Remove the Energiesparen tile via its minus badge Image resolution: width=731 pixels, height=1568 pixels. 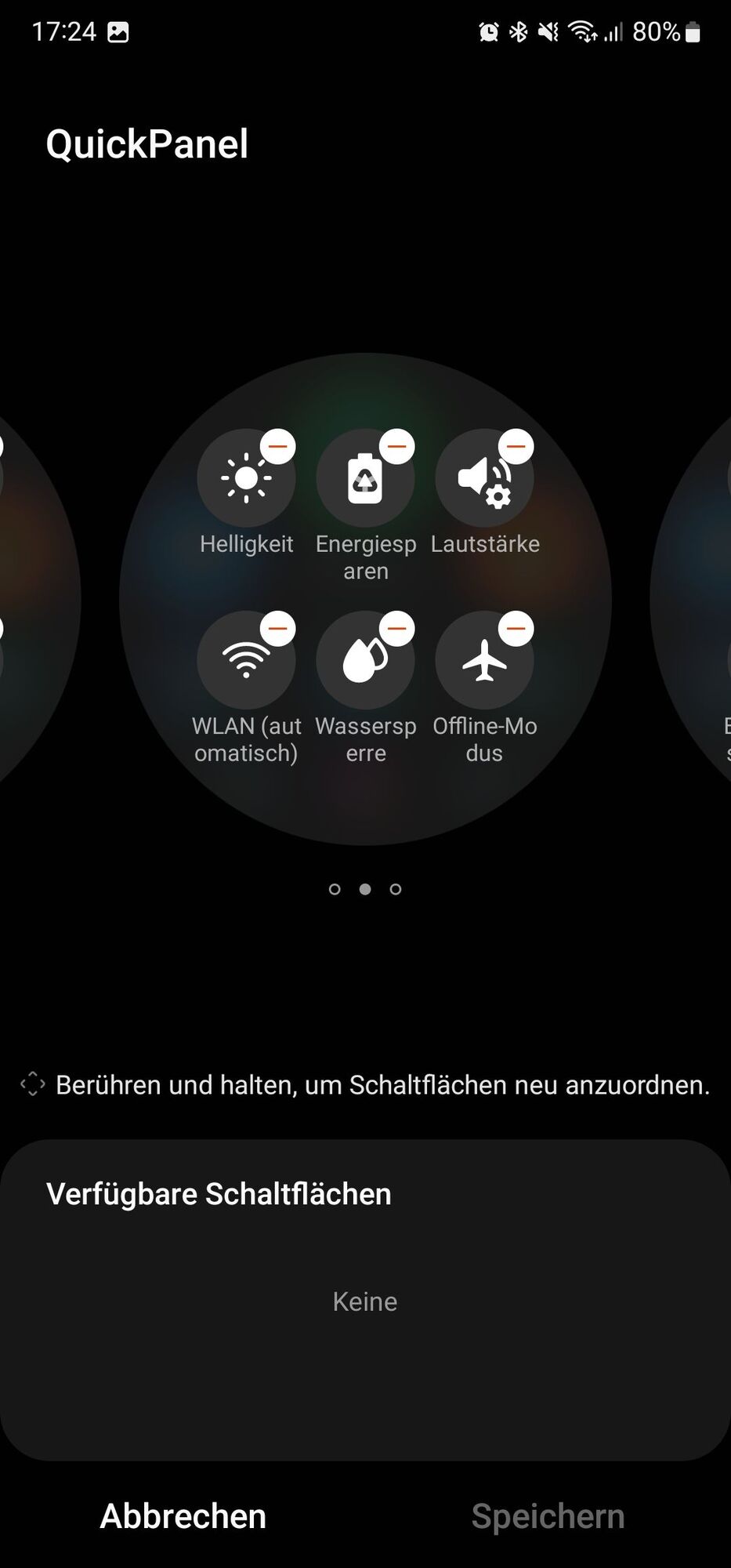397,447
